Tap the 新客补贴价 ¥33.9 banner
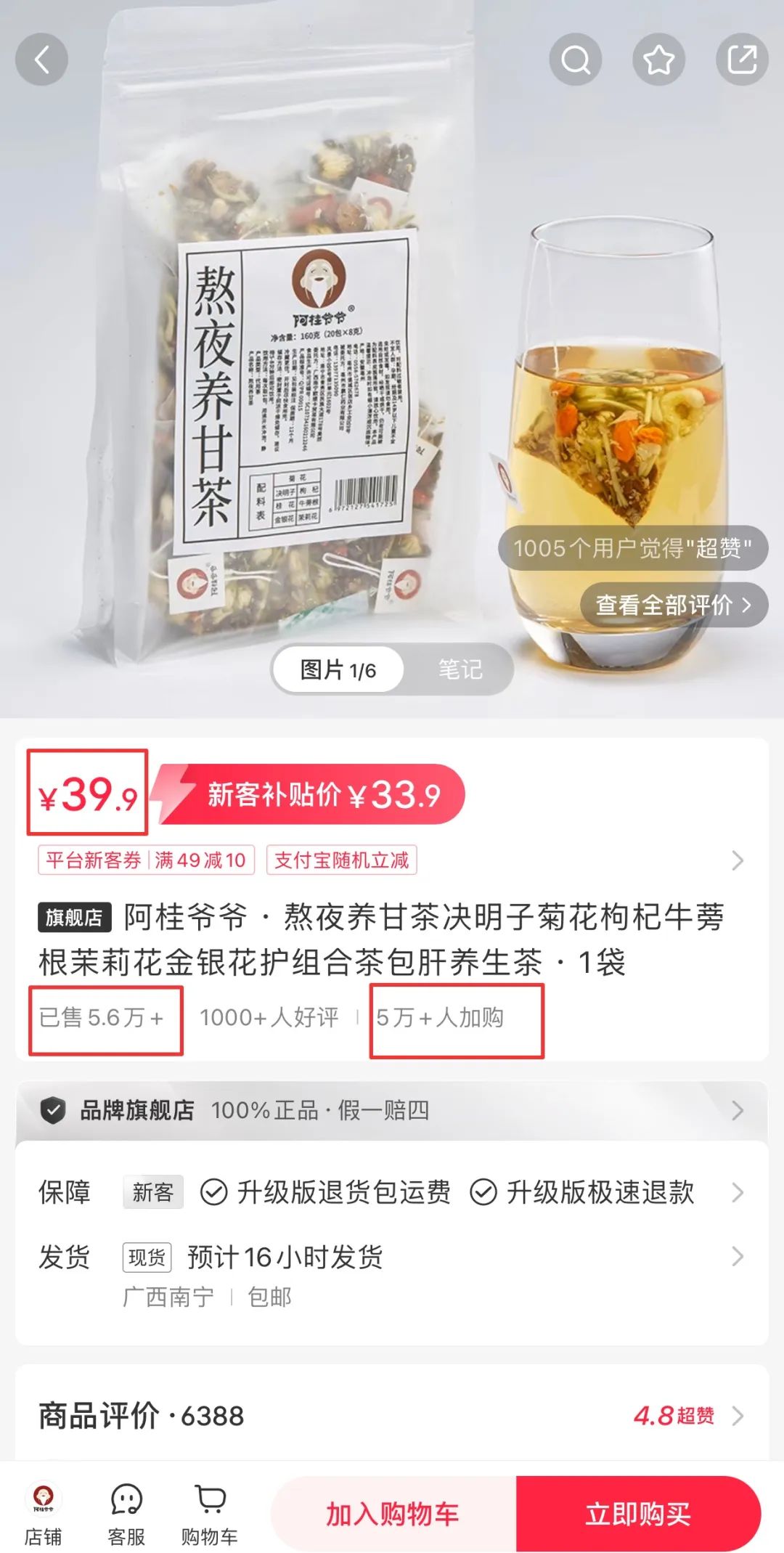784x1553 pixels. click(x=312, y=795)
